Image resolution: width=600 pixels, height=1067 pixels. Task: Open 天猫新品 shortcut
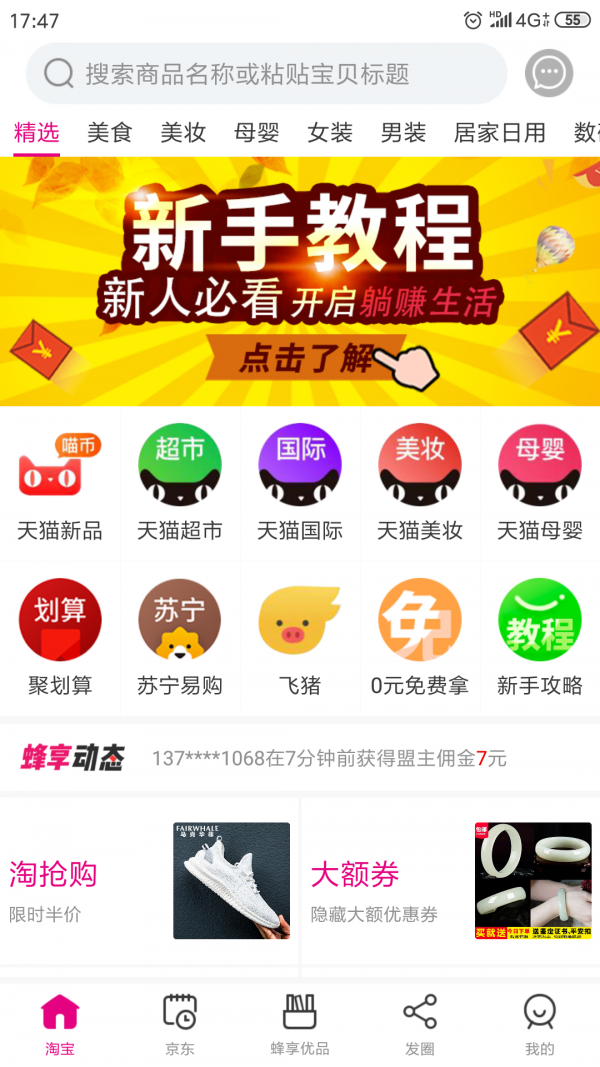click(x=60, y=485)
